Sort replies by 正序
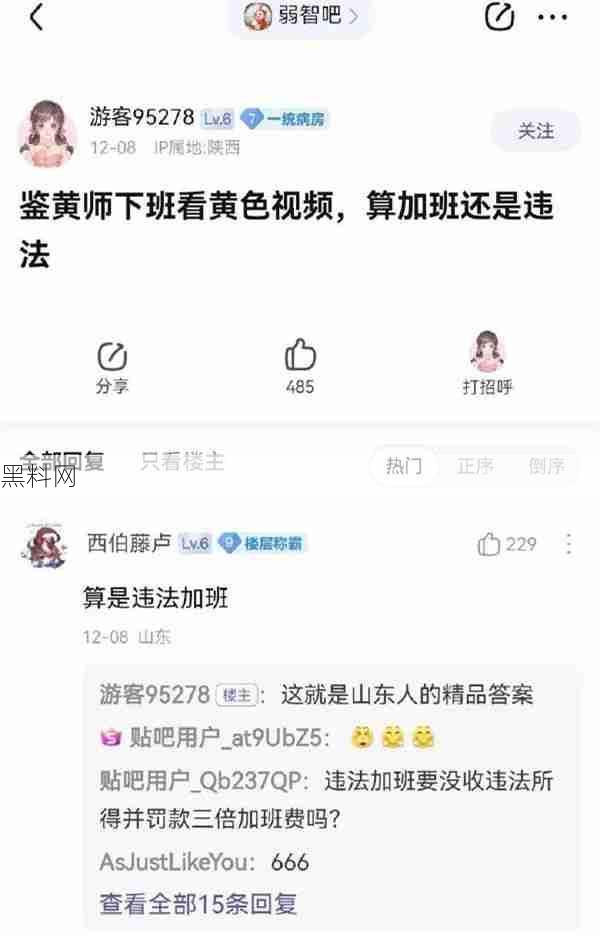 click(x=475, y=466)
